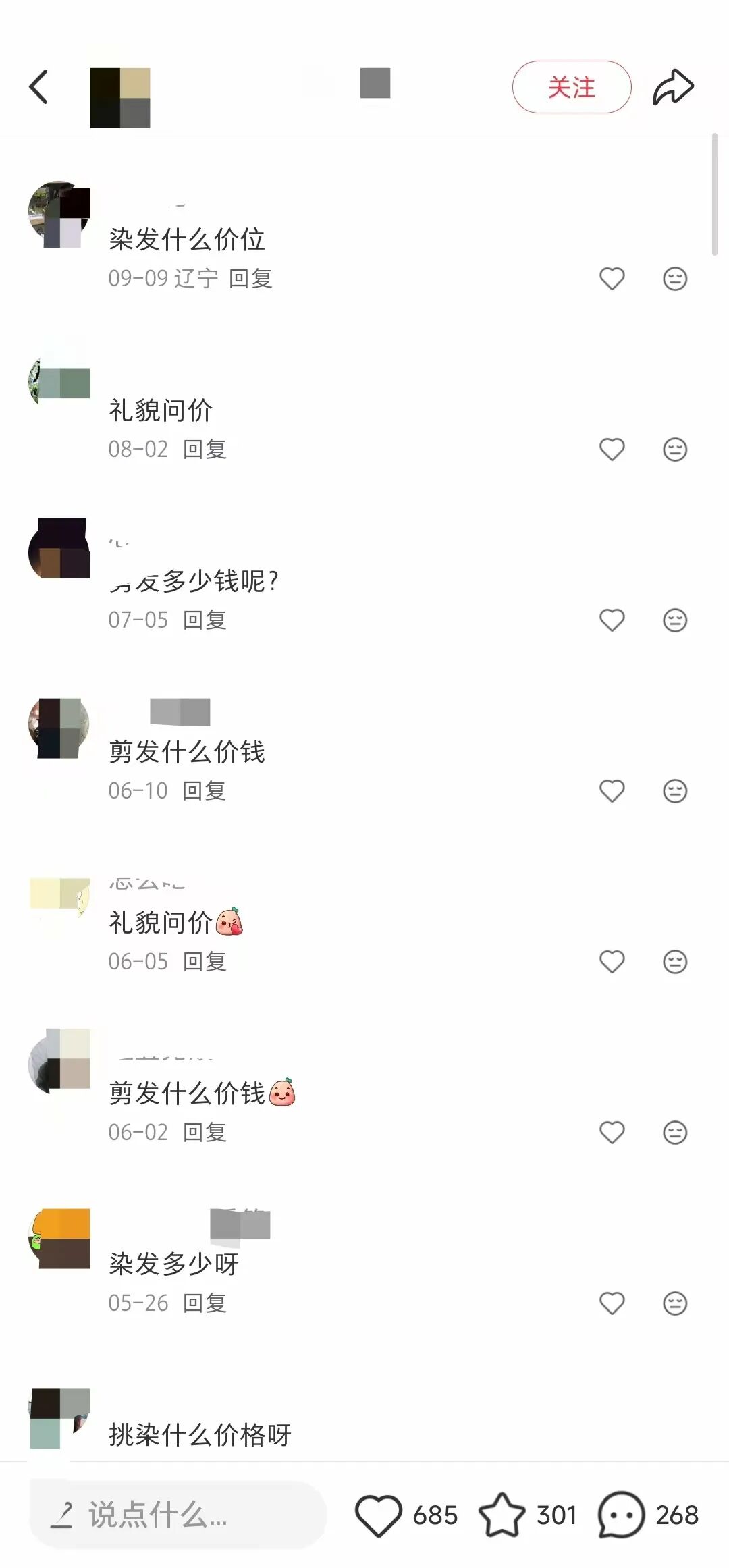Open the post author's avatar
This screenshot has height=1568, width=729.
pyautogui.click(x=120, y=98)
